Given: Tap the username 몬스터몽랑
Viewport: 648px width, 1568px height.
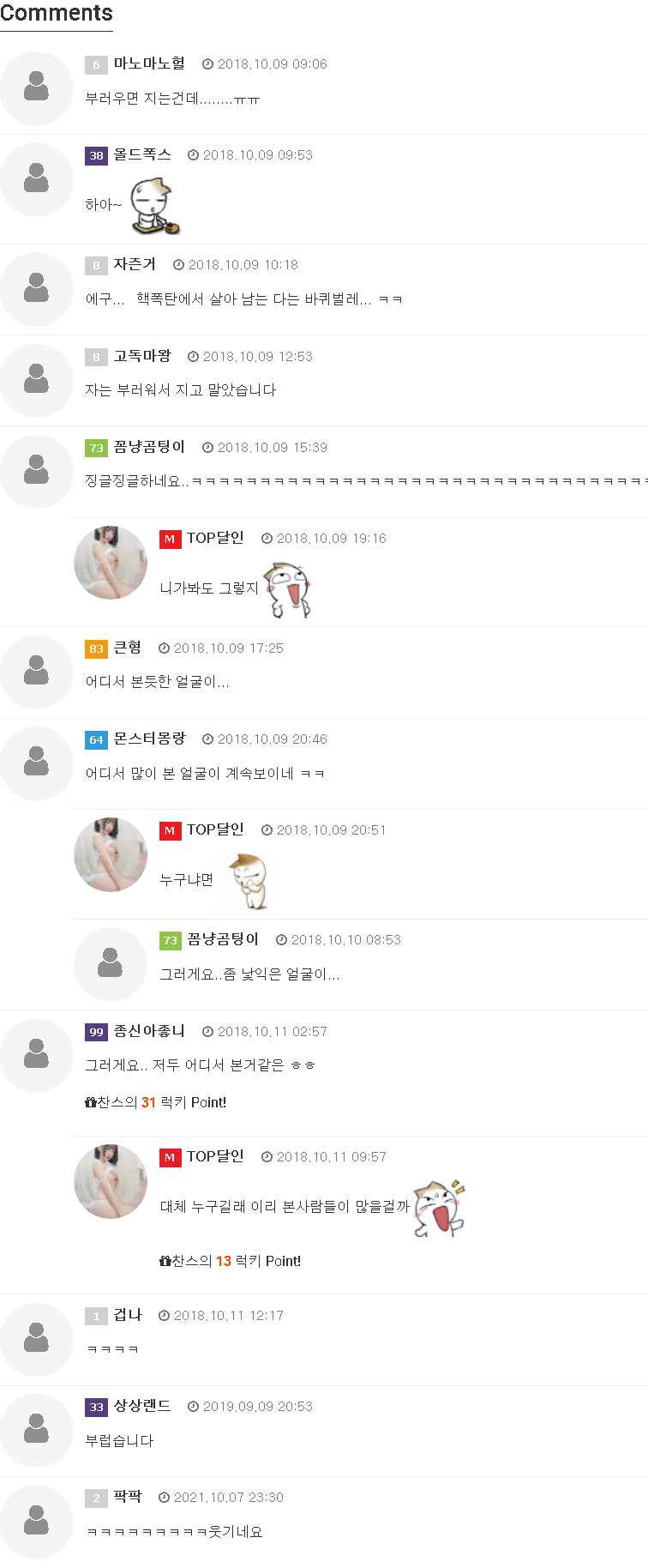Looking at the screenshot, I should (149, 739).
